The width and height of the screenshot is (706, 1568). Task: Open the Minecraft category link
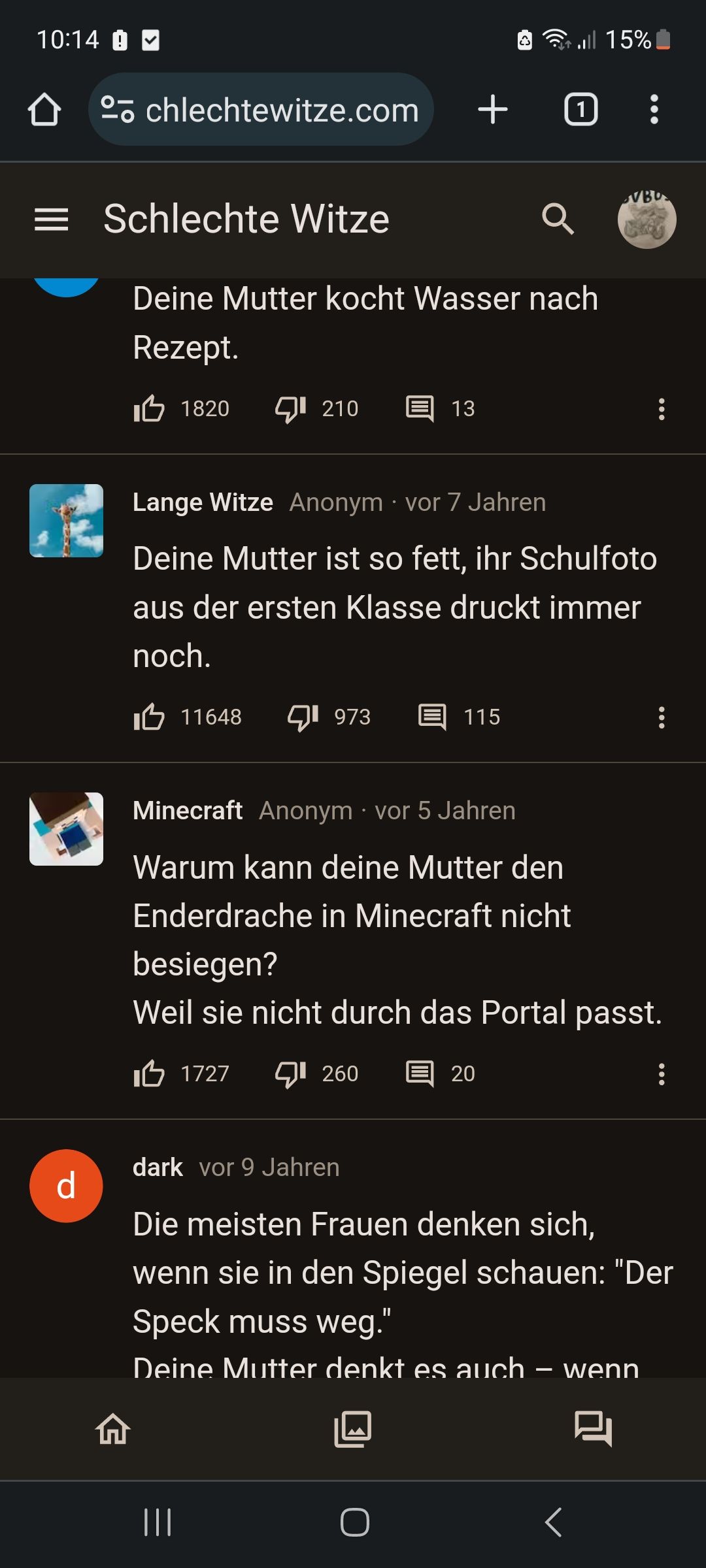[188, 811]
